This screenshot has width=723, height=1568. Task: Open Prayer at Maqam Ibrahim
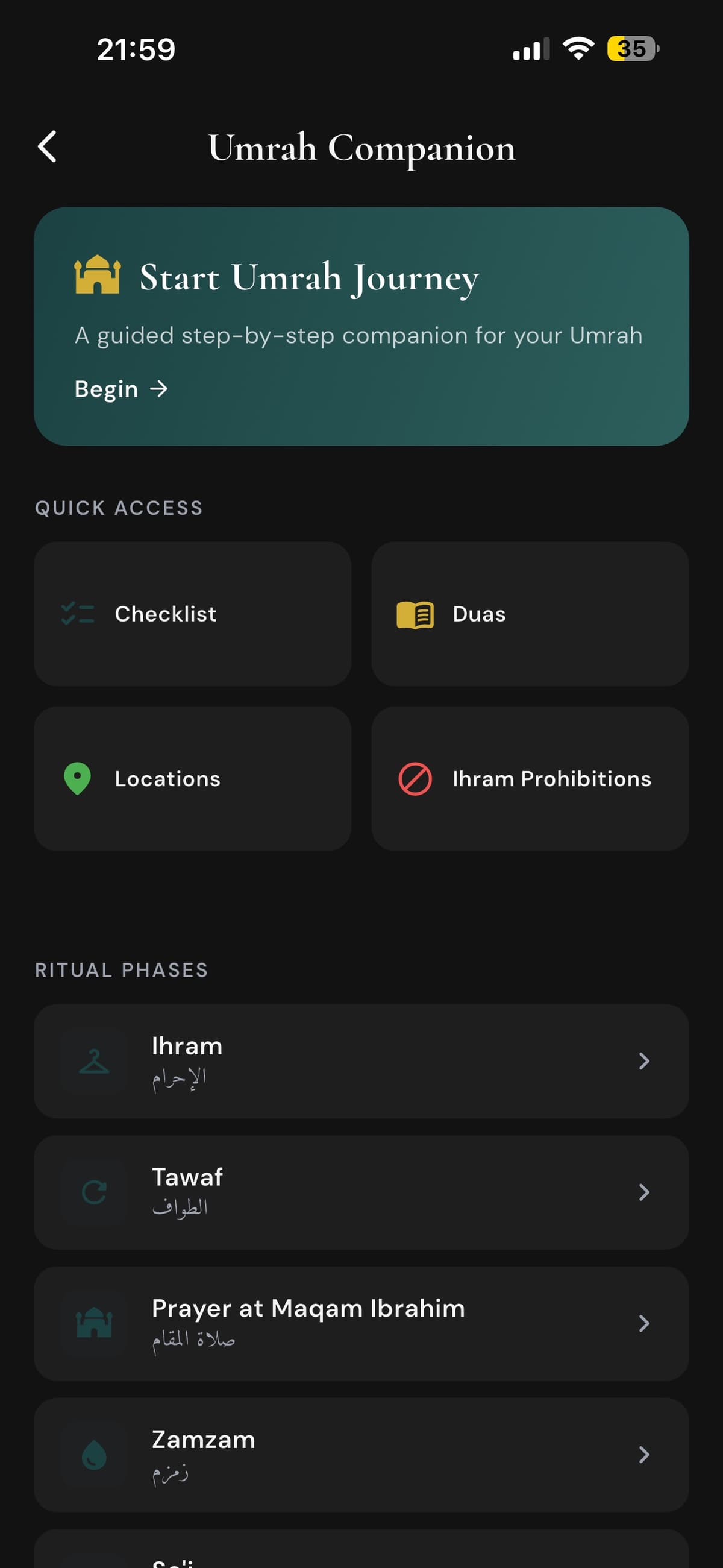click(x=361, y=1323)
